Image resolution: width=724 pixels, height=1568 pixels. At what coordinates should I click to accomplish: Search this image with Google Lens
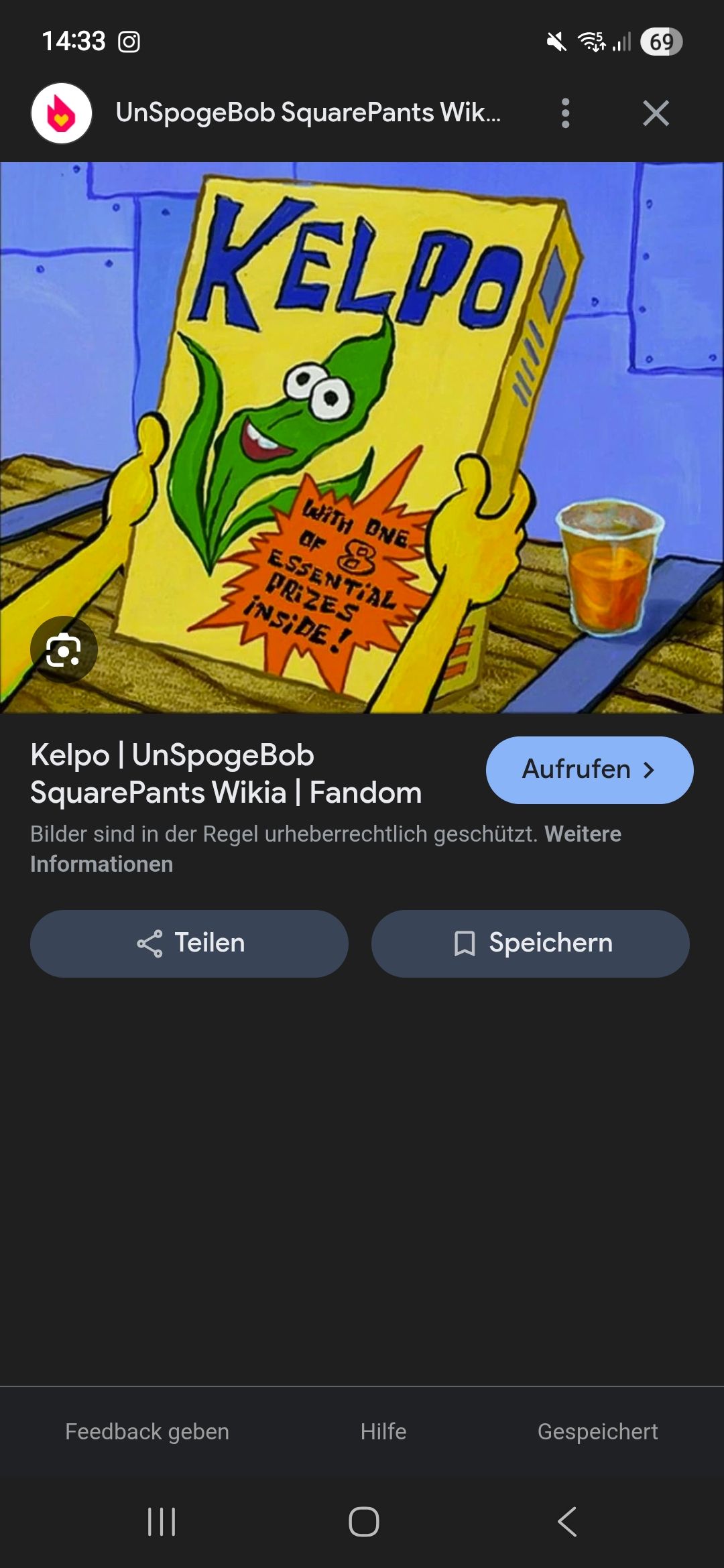pos(64,650)
